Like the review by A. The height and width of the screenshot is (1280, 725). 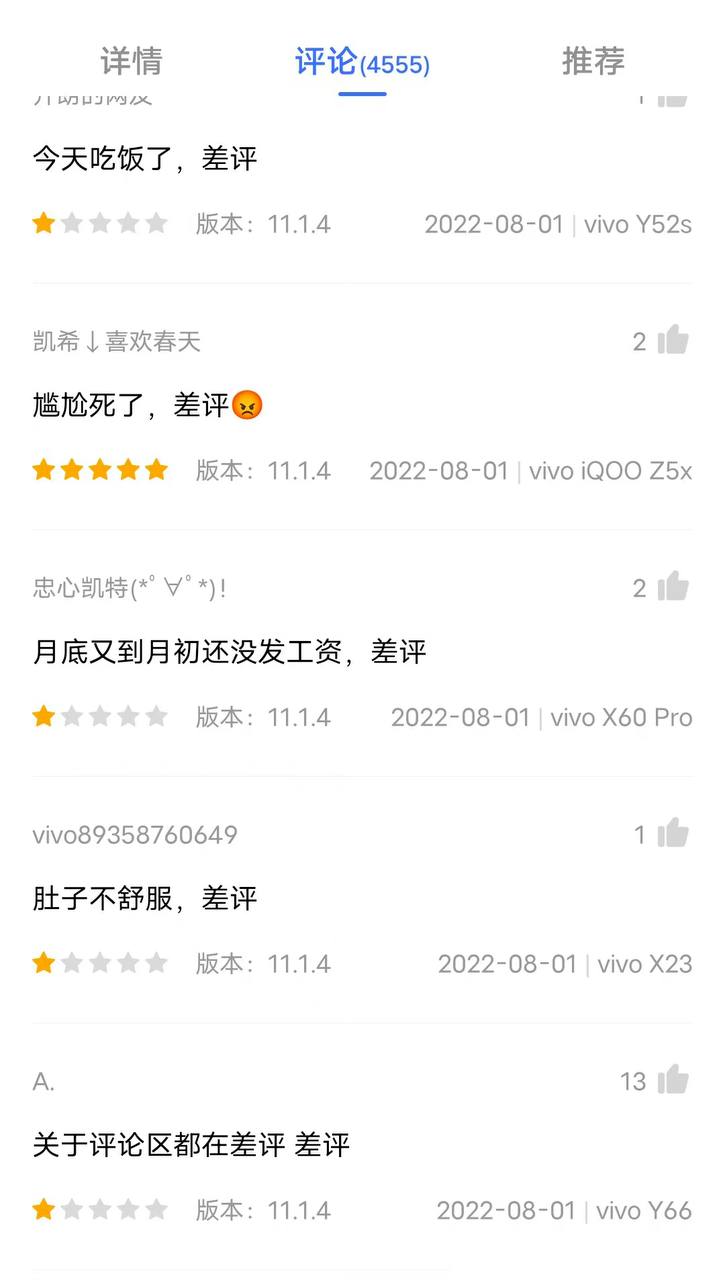tap(673, 1081)
